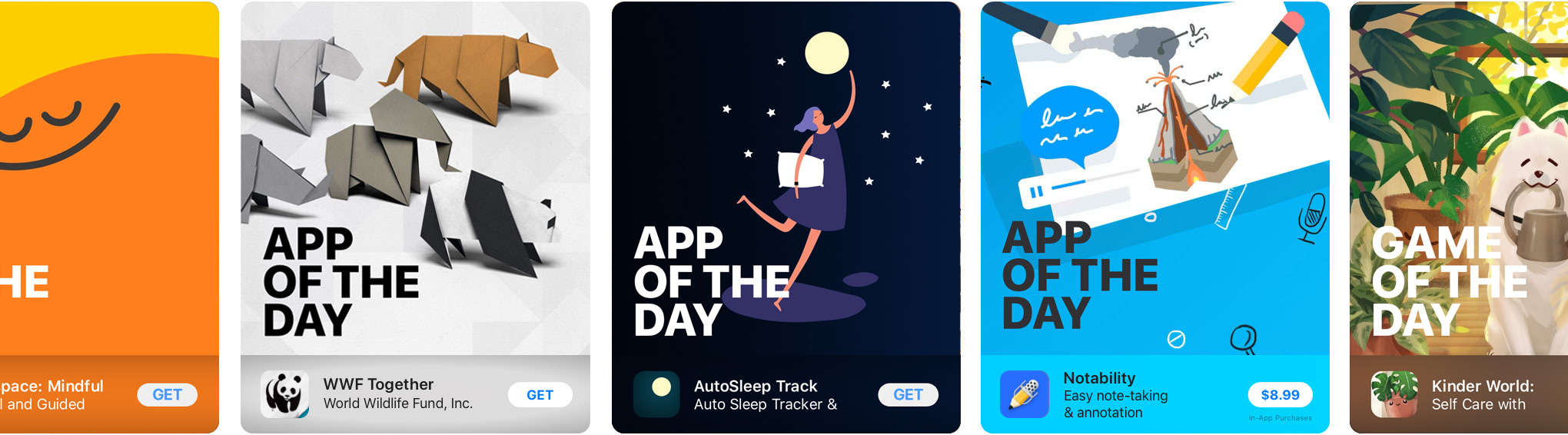Buy Notability for $8.99
The height and width of the screenshot is (435, 1568).
pos(1280,395)
